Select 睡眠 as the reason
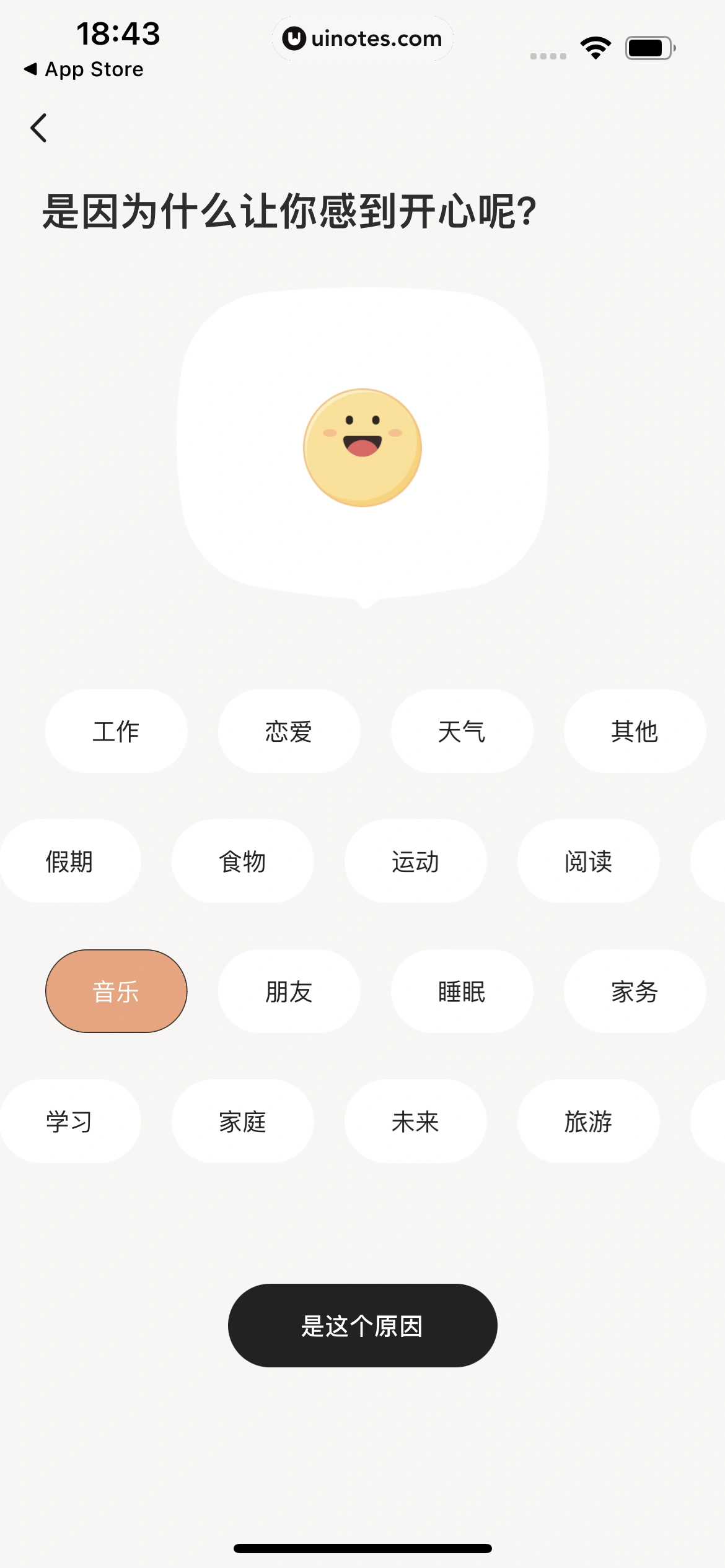This screenshot has height=1568, width=725. click(x=462, y=991)
